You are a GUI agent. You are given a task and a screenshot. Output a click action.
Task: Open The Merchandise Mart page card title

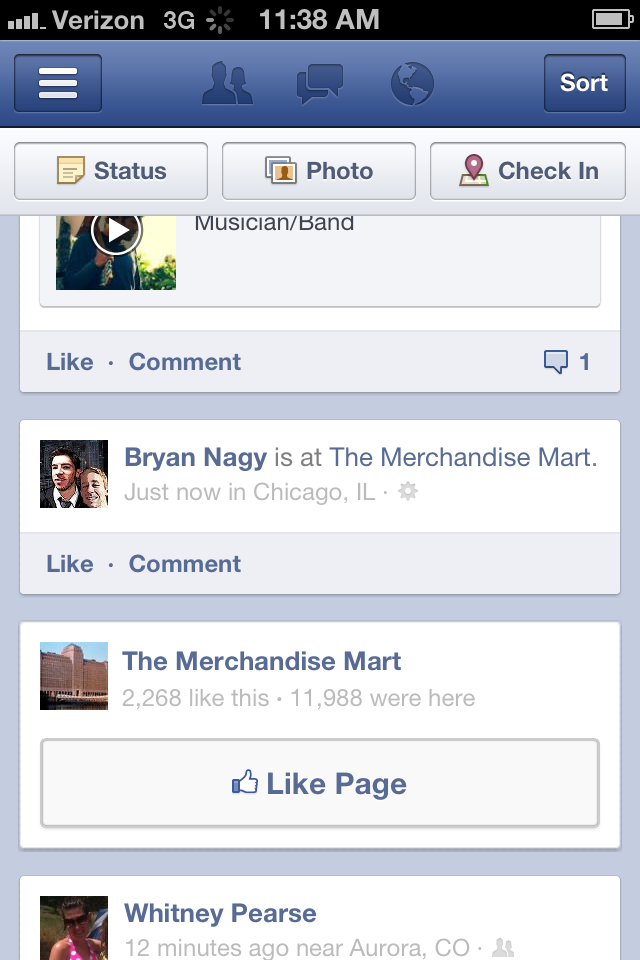click(x=262, y=661)
